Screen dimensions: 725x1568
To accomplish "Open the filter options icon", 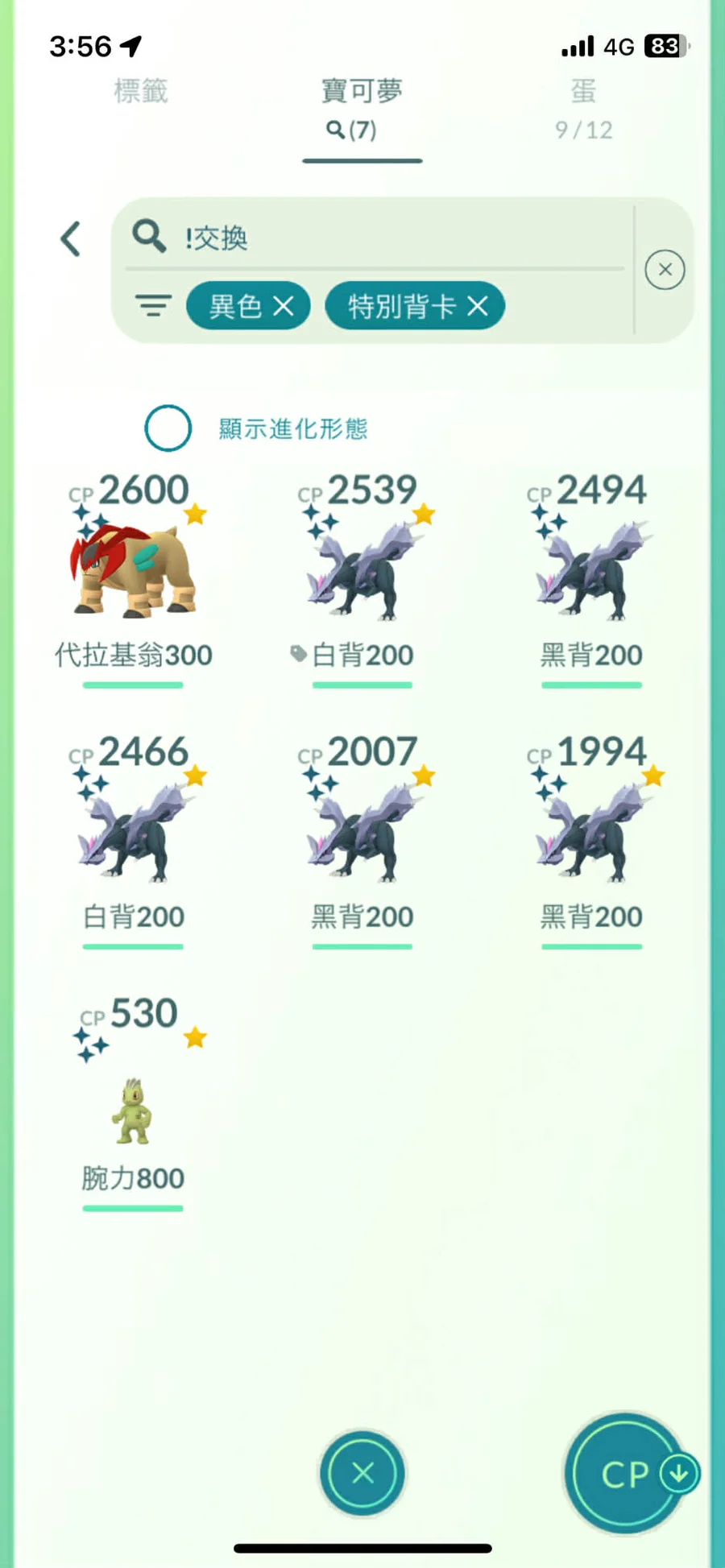I will (153, 306).
